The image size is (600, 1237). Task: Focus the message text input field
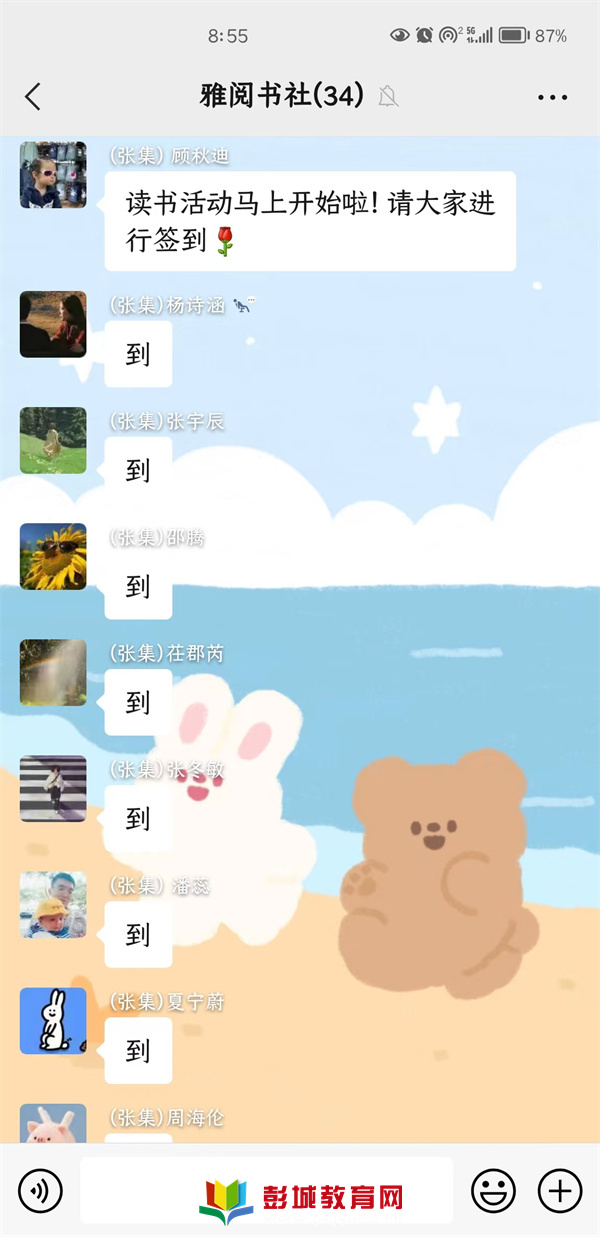[266, 1190]
